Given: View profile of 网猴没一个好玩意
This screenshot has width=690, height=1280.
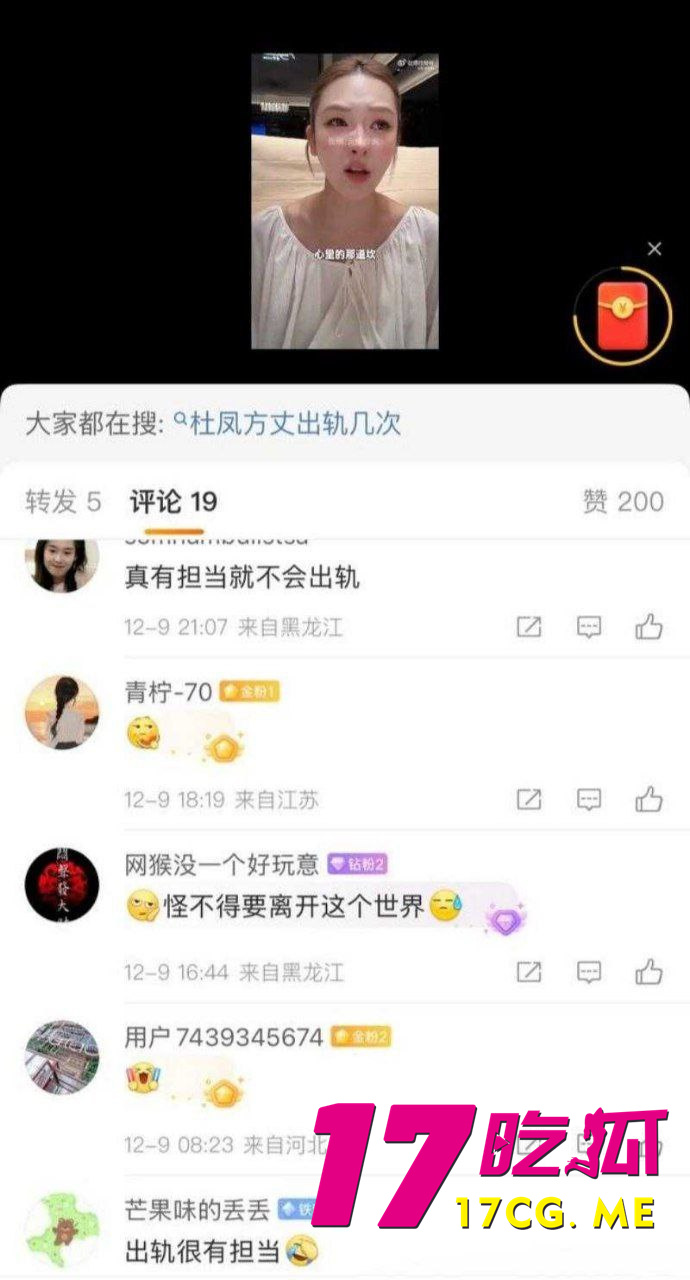Looking at the screenshot, I should coord(62,884).
